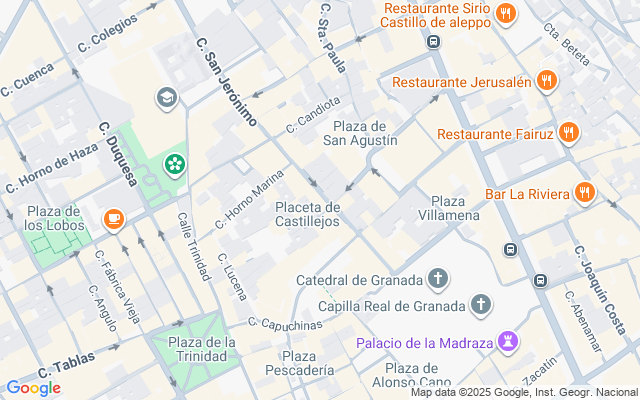Open Capilla Real de Granada pin
This screenshot has height=400, width=640.
481,305
